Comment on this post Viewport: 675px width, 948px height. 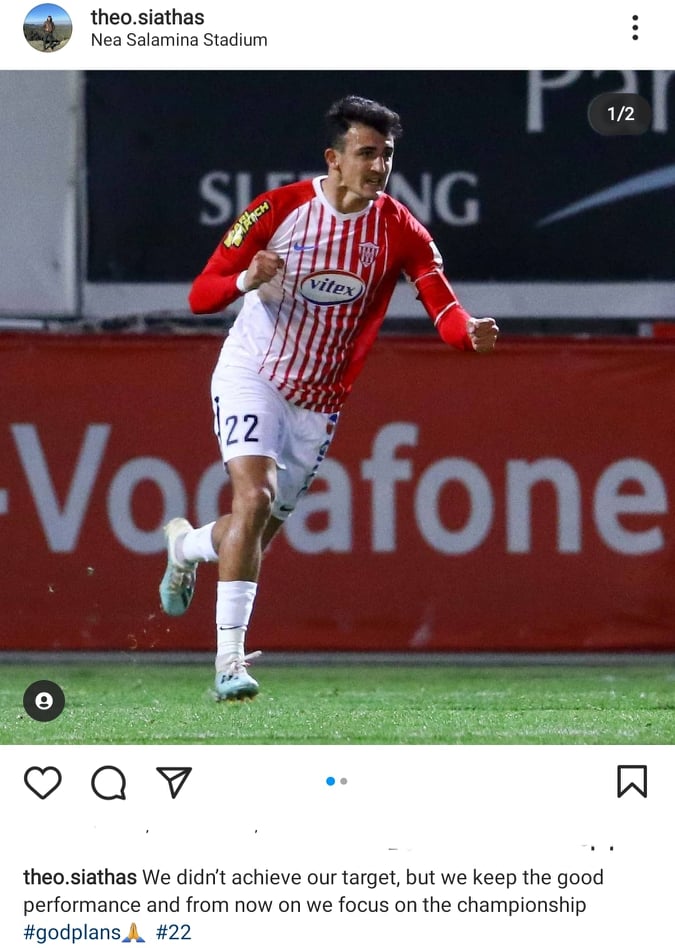[x=108, y=782]
